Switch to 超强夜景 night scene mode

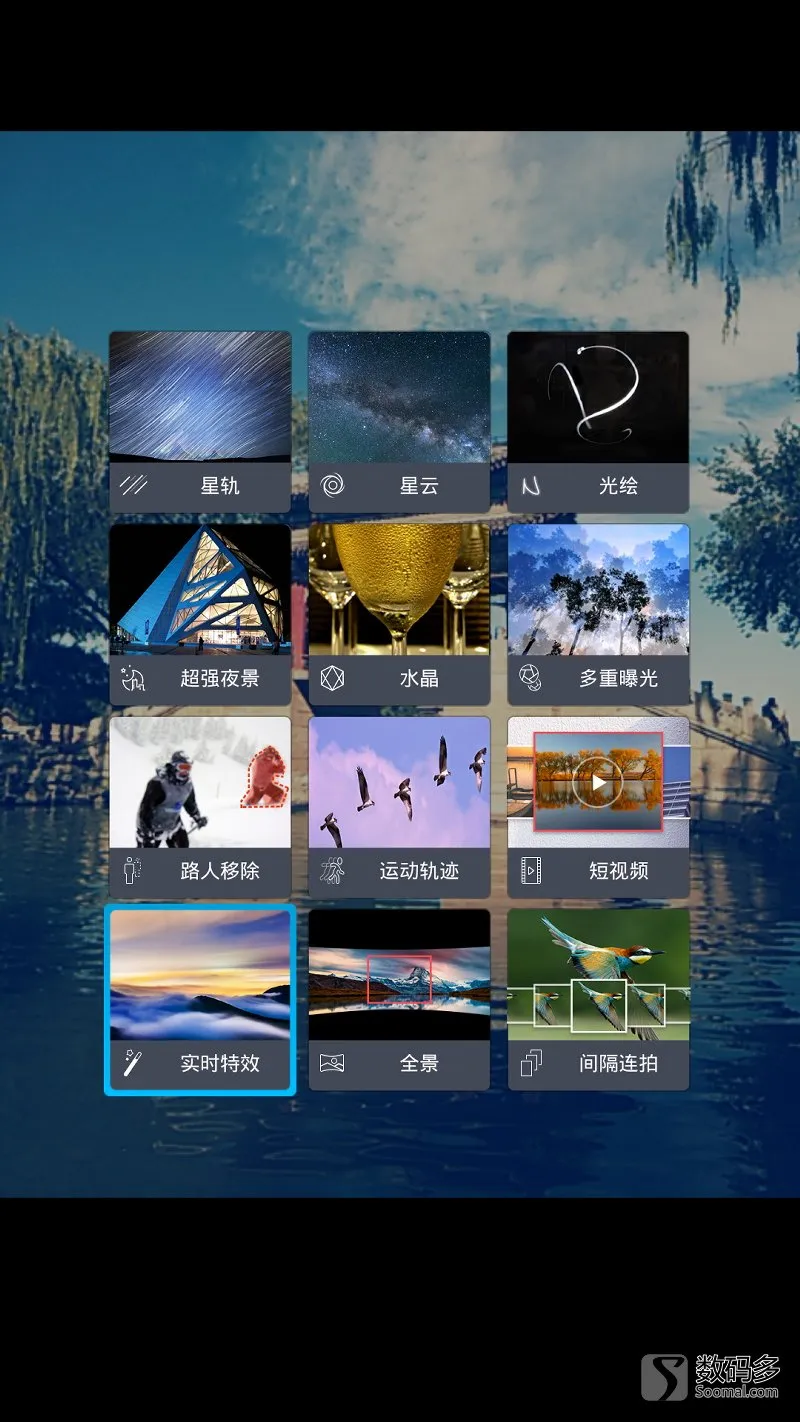[200, 614]
